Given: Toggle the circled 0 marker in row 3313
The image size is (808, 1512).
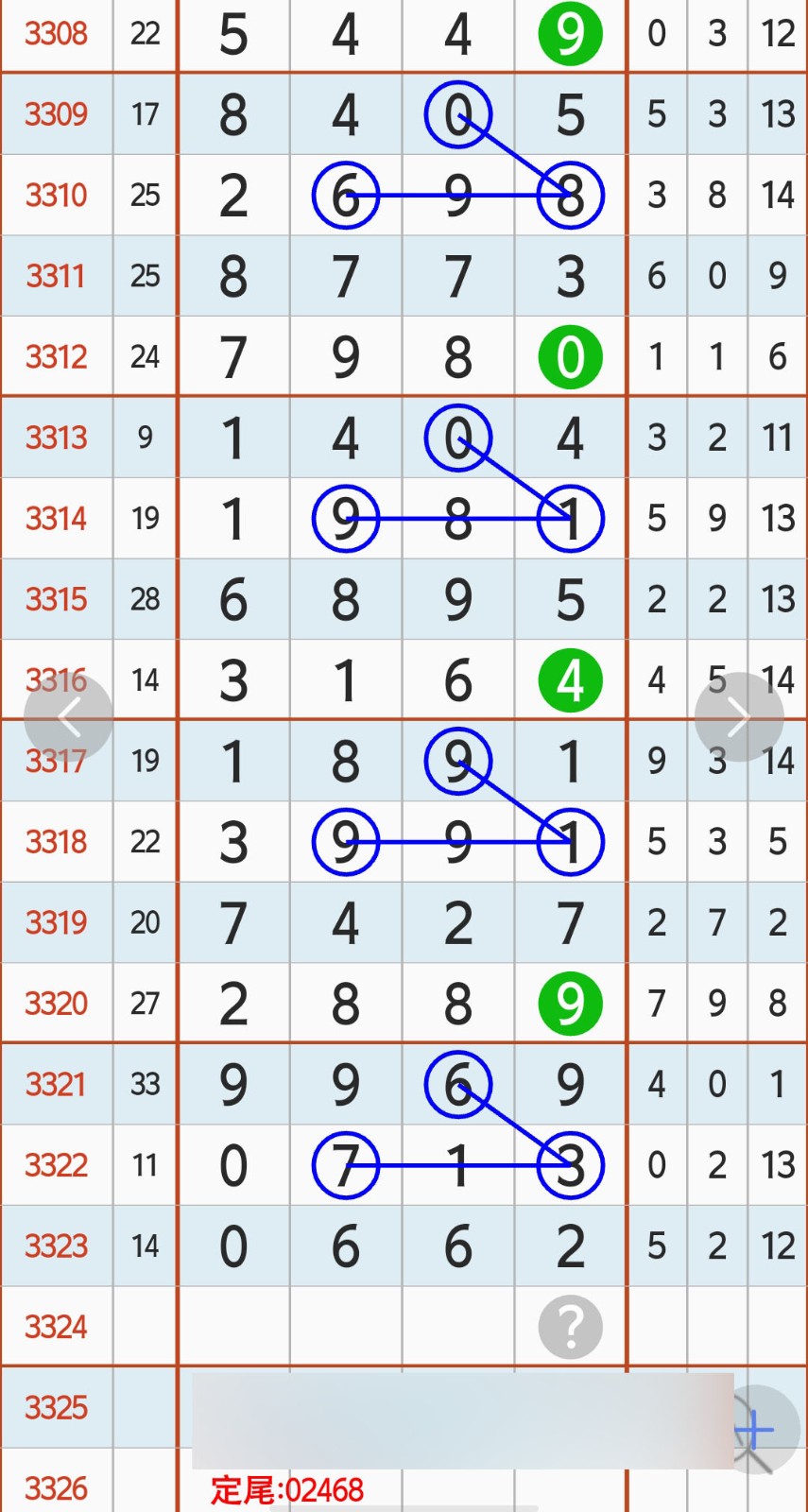Looking at the screenshot, I should pyautogui.click(x=457, y=437).
